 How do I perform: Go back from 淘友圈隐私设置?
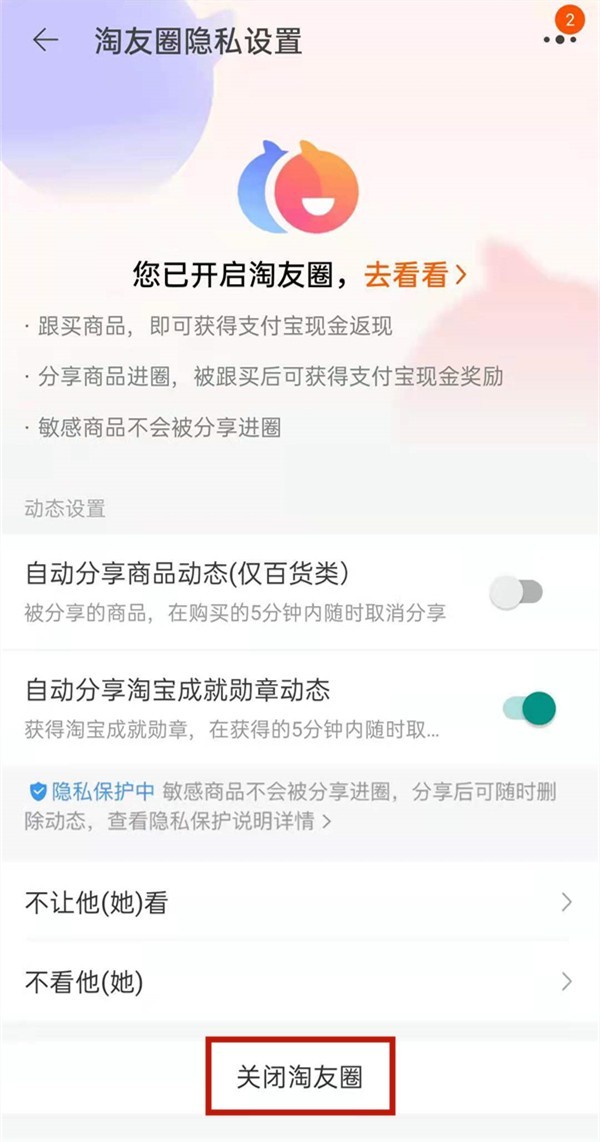[x=45, y=41]
